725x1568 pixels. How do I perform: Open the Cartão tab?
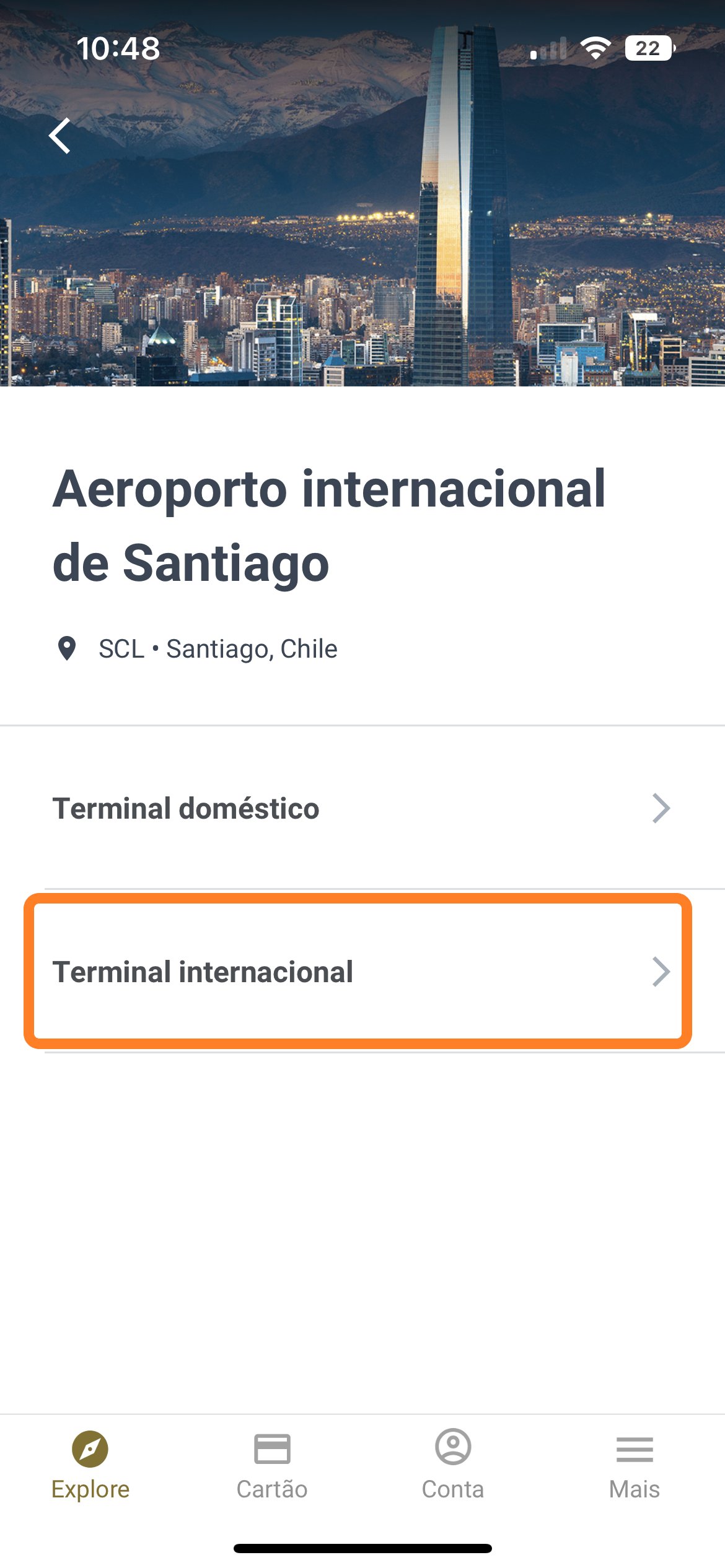coord(272,1466)
